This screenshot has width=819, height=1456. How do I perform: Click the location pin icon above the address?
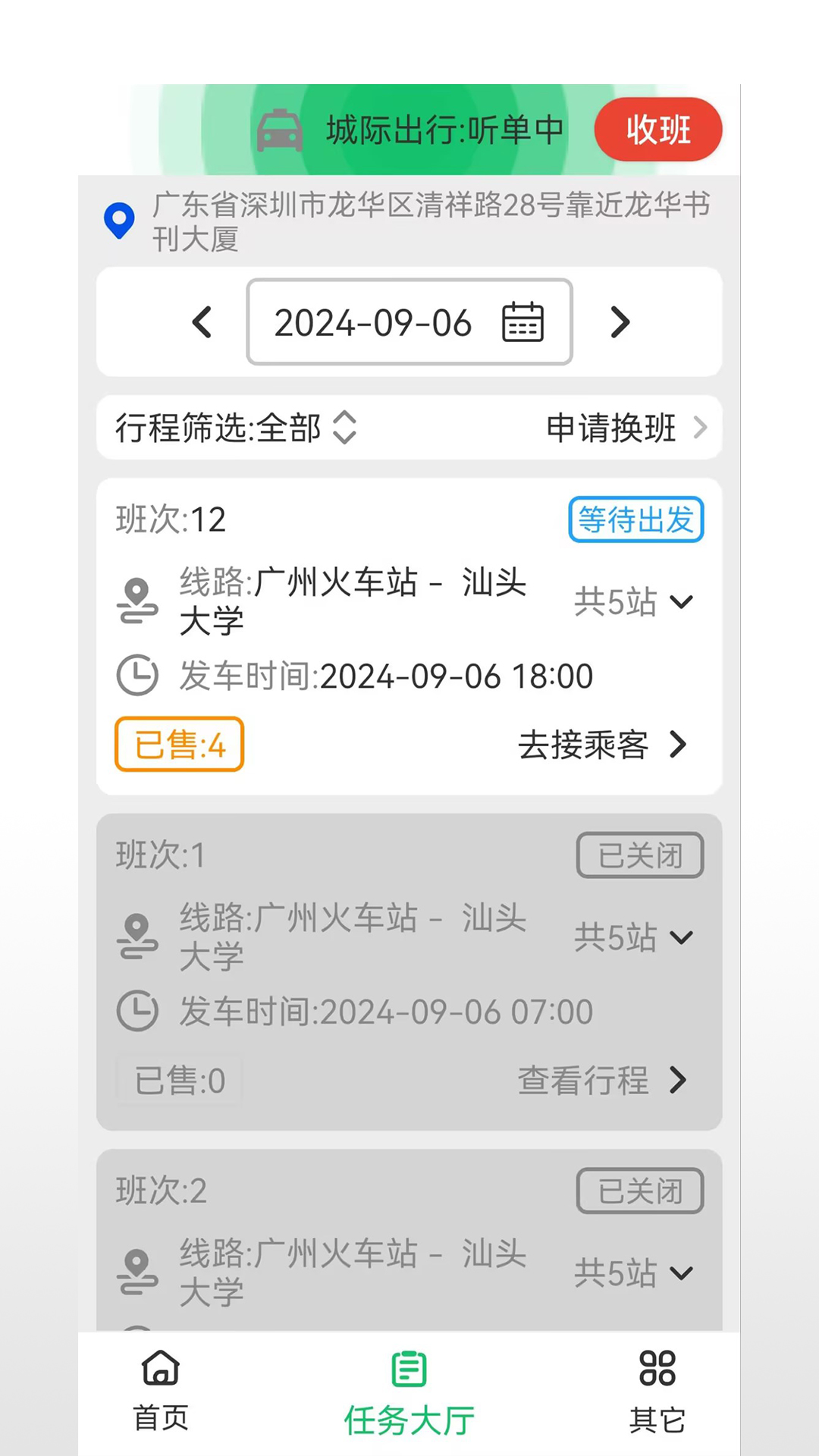click(118, 221)
